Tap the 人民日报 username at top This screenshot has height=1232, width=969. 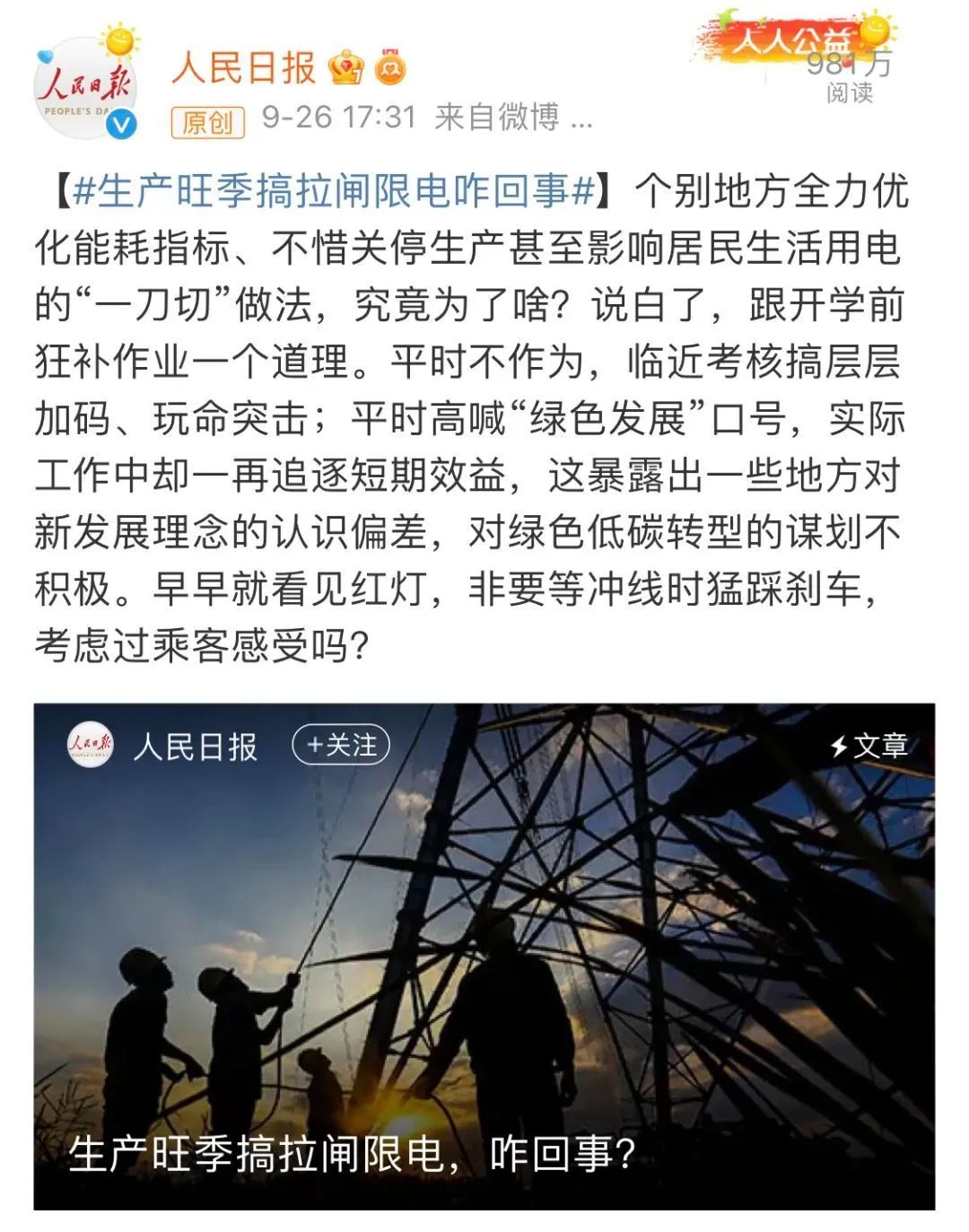[243, 68]
